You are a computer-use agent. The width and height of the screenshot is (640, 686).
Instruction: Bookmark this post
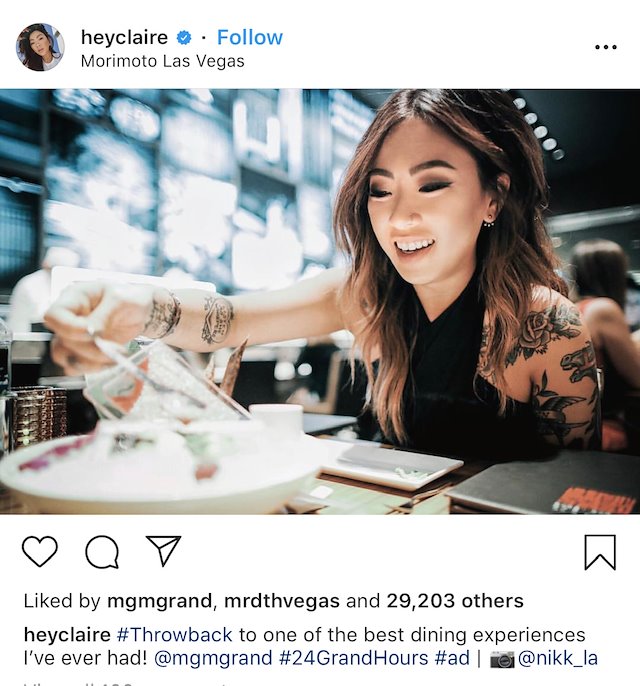600,551
